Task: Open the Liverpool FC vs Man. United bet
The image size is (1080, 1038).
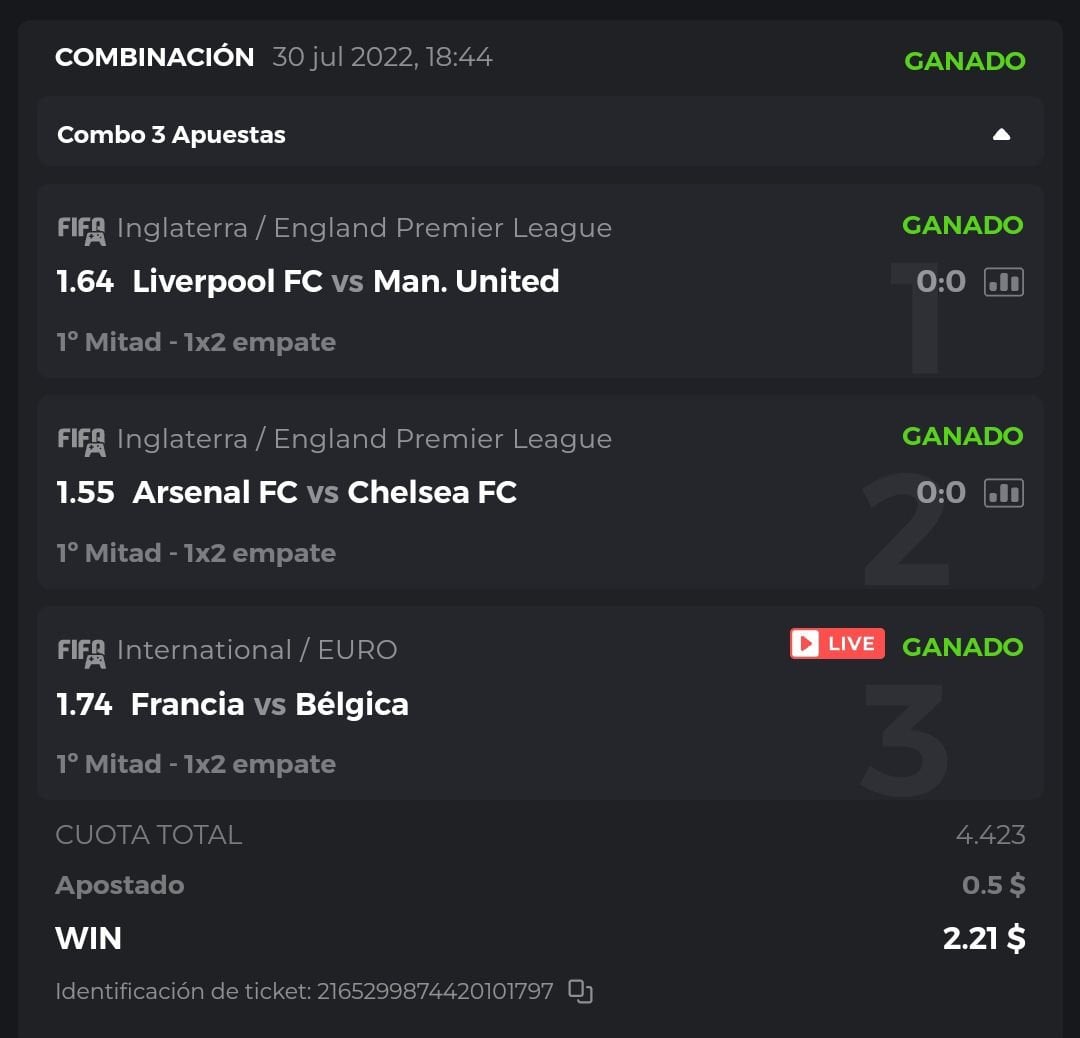Action: point(345,282)
